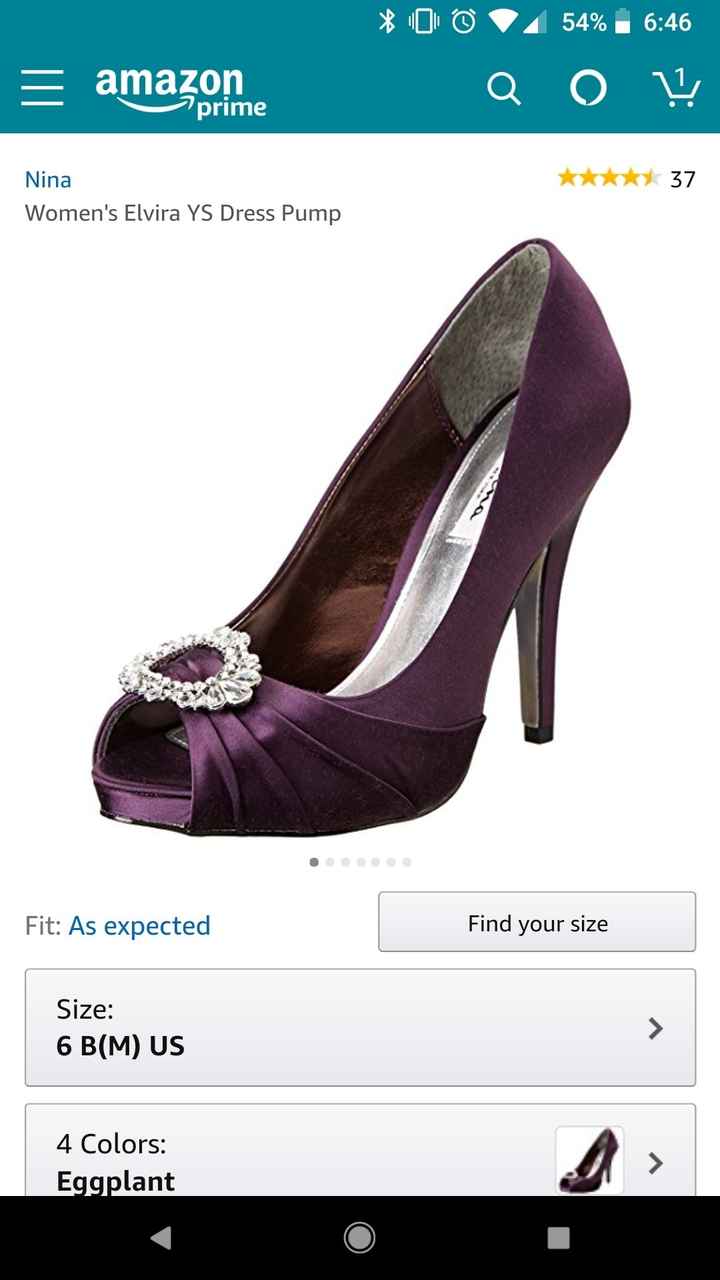Tap the Bluetooth status bar icon

[x=385, y=18]
